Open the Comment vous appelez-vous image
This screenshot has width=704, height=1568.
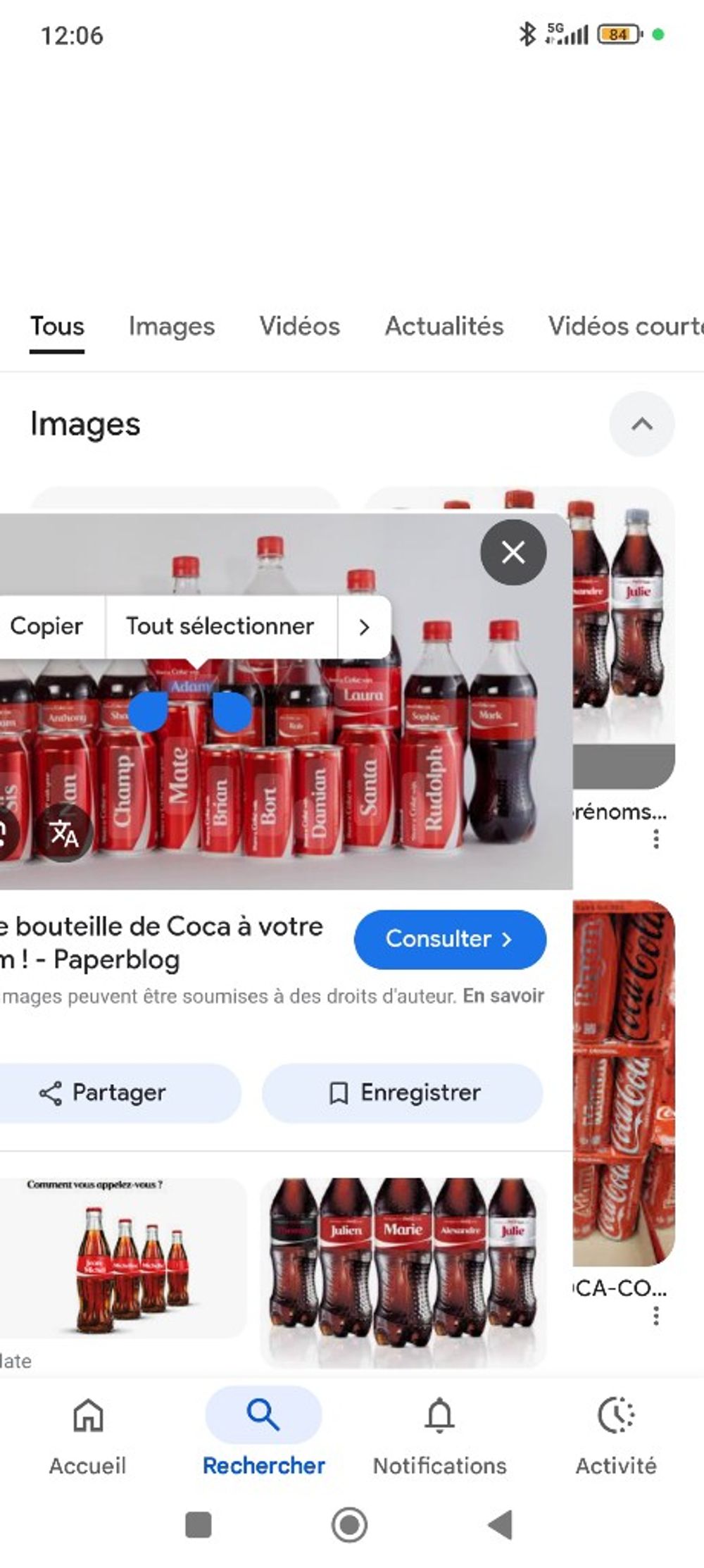(x=123, y=1257)
